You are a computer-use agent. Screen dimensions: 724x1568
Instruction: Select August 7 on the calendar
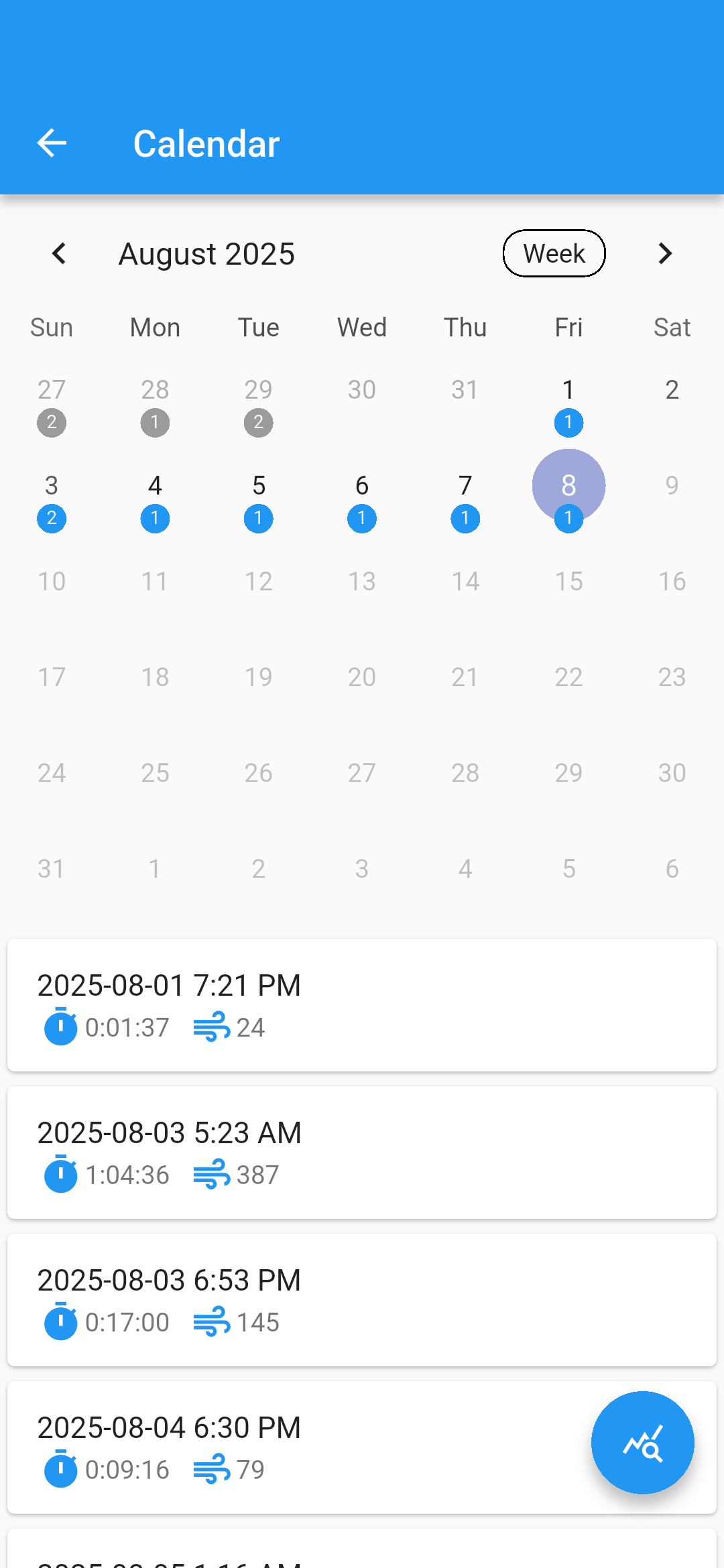point(465,498)
